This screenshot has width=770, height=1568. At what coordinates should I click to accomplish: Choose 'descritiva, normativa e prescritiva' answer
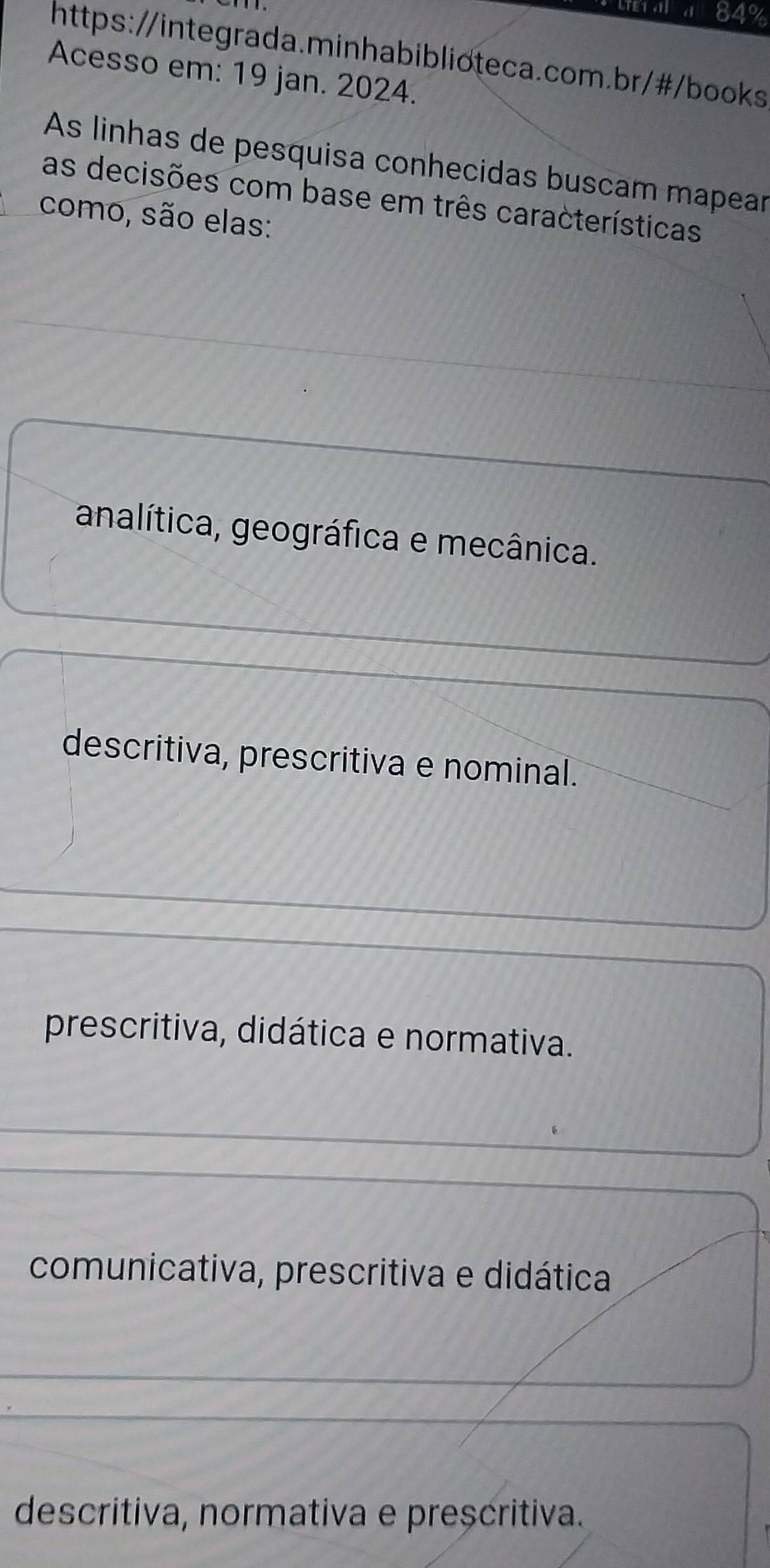[x=298, y=1514]
